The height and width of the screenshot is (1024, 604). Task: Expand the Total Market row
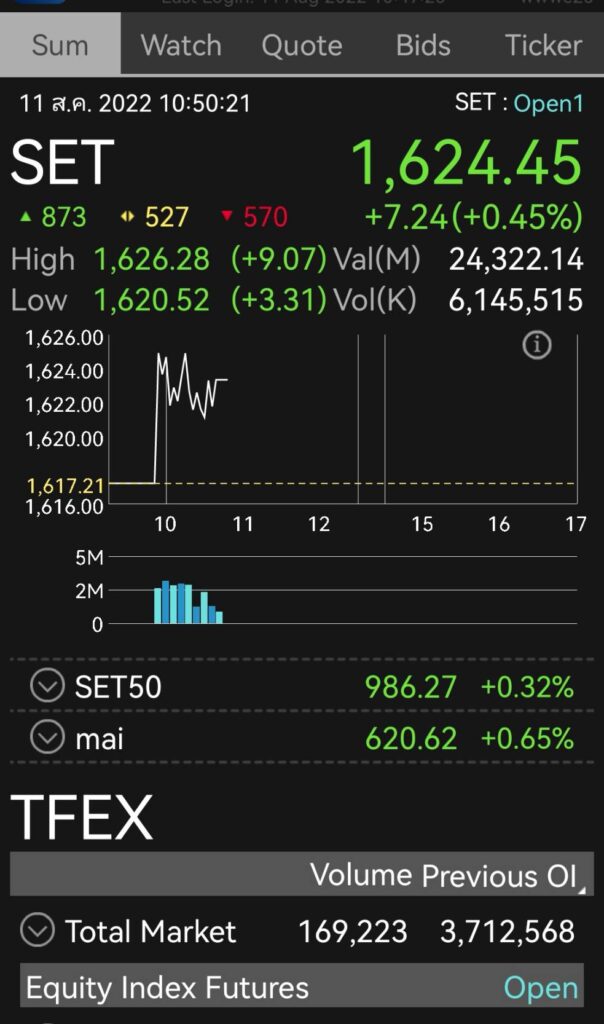(37, 931)
